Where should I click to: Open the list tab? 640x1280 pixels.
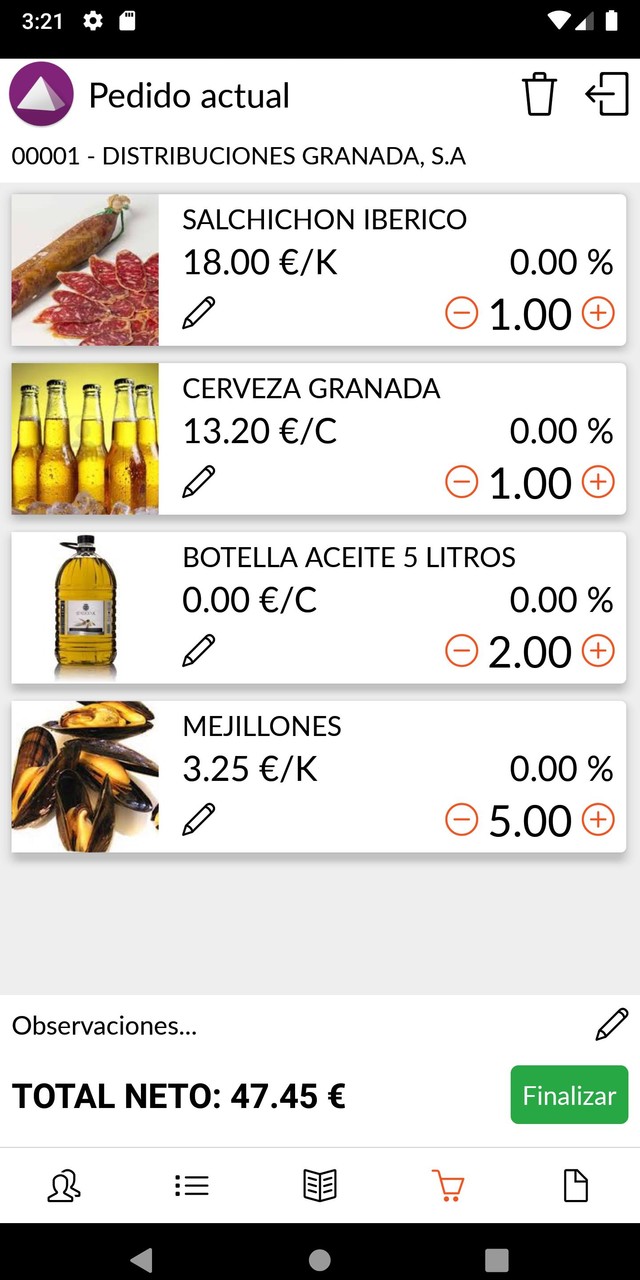click(192, 1186)
